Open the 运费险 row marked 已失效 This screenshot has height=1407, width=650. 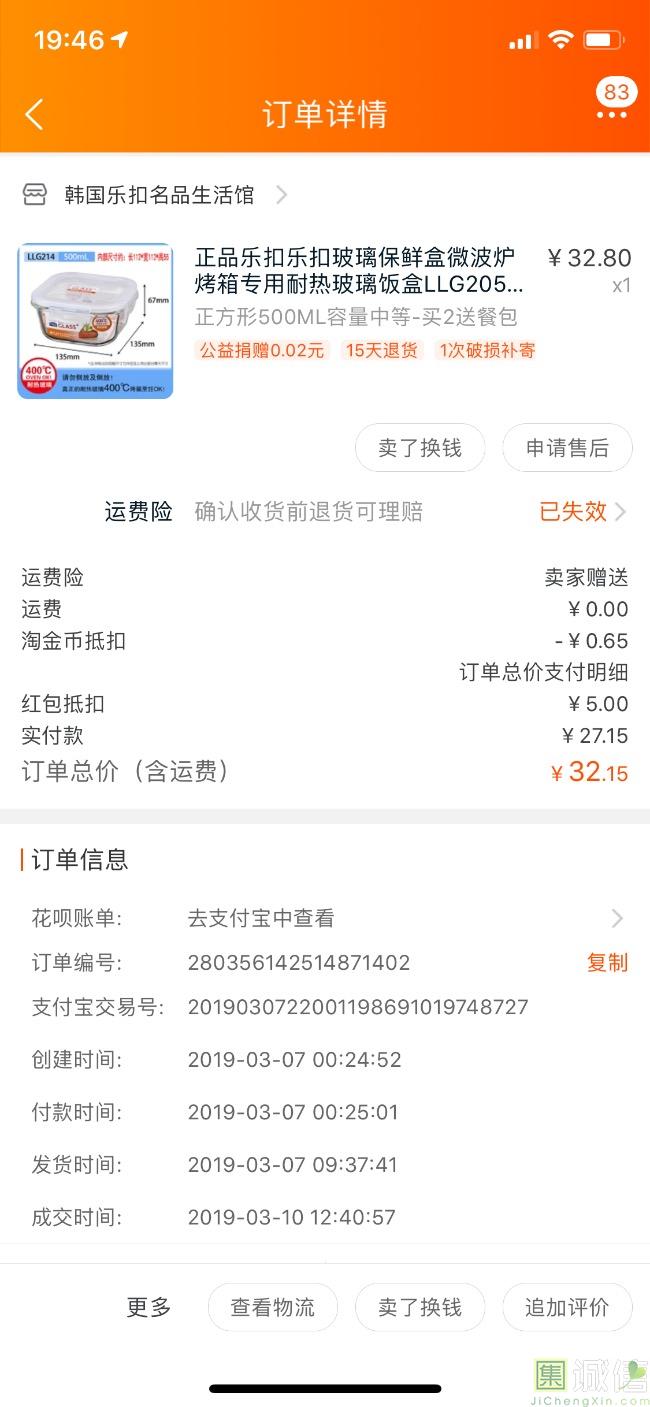[582, 512]
